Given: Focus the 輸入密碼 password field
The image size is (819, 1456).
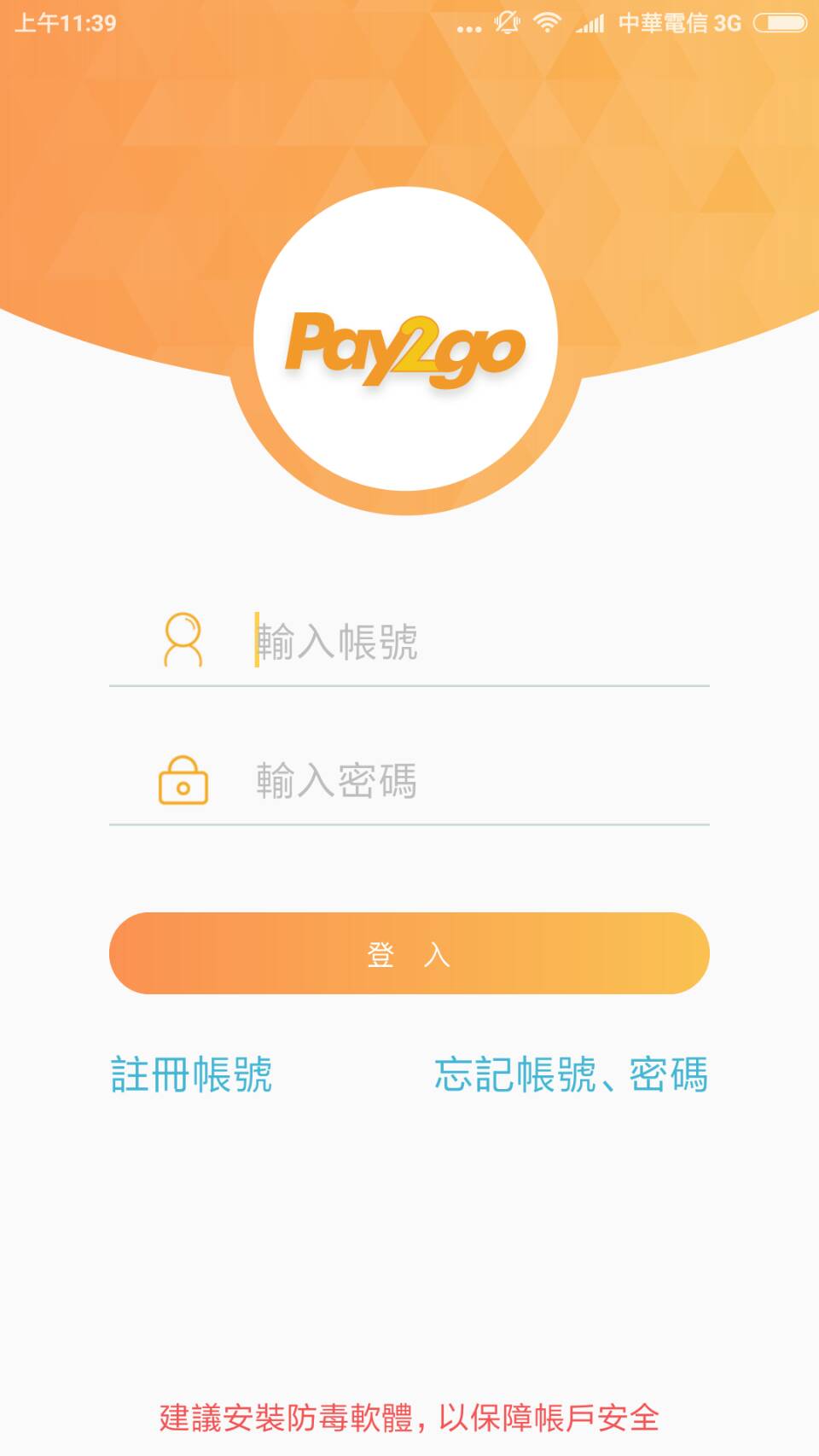Looking at the screenshot, I should tap(409, 780).
